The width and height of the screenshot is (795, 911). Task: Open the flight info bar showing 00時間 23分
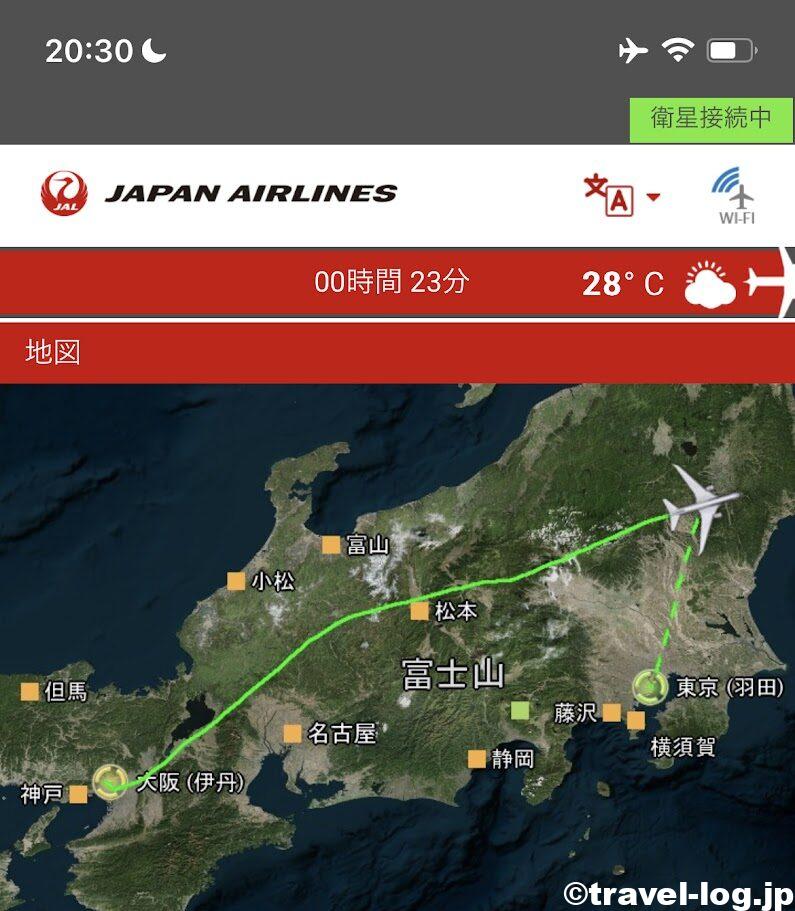pyautogui.click(x=391, y=283)
